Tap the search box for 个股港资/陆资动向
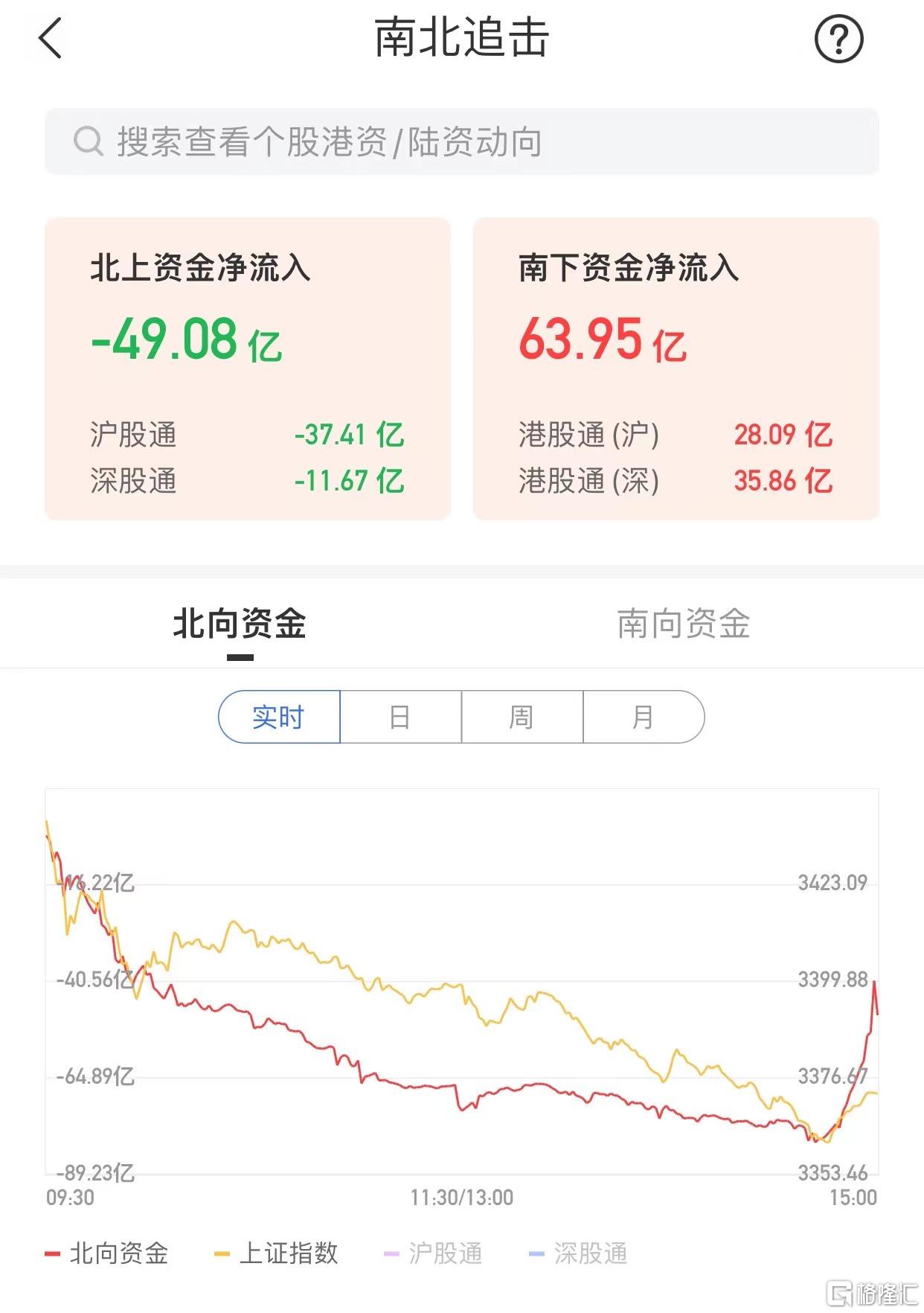Viewport: 924px width, 1313px height. (461, 141)
